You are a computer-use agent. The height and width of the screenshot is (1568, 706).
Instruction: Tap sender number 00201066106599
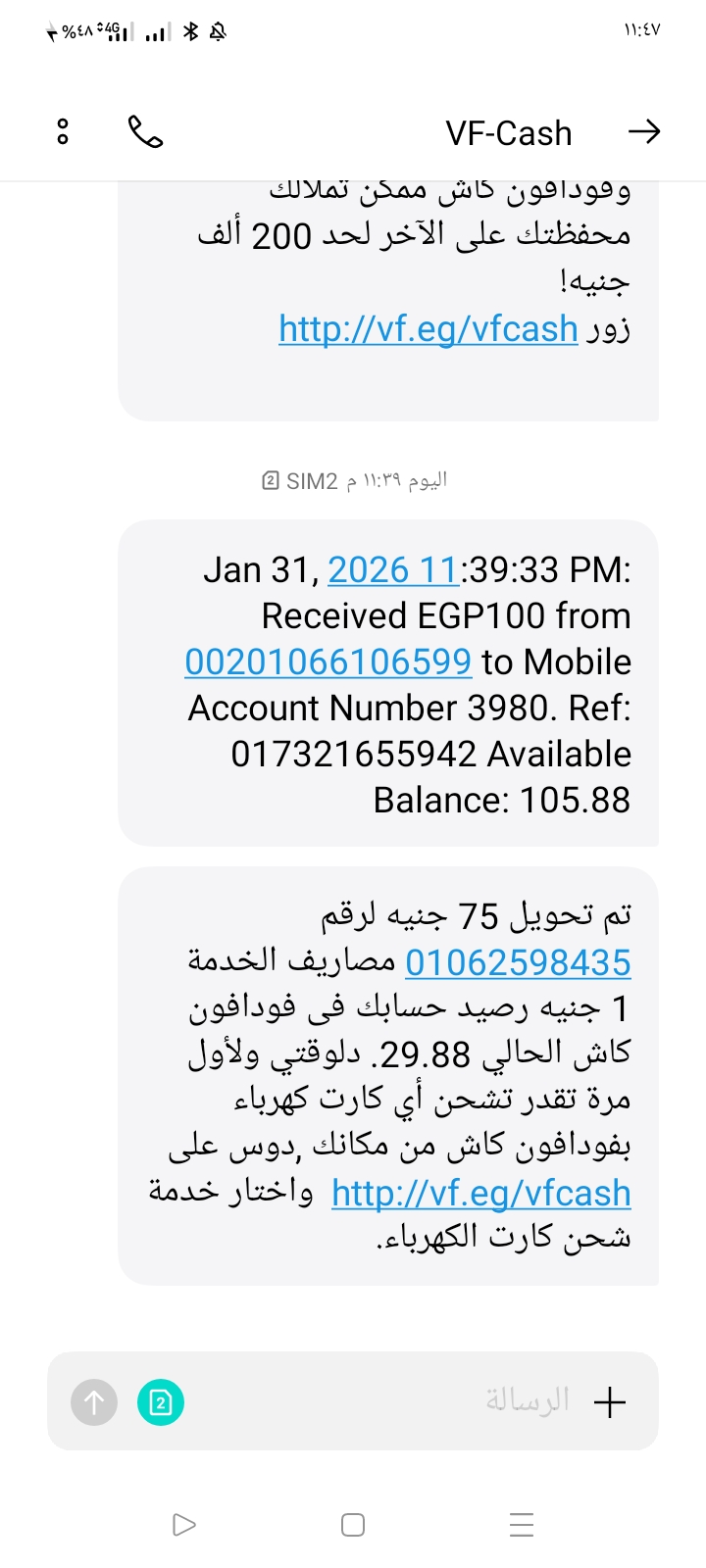(x=328, y=662)
